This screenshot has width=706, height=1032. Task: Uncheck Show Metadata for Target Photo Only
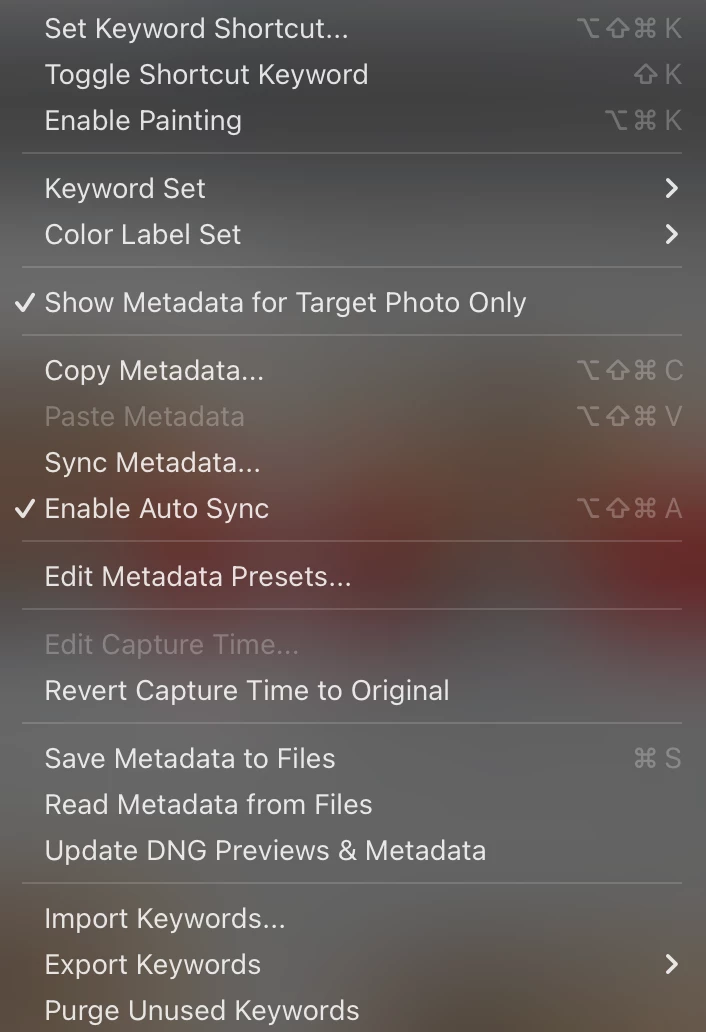pyautogui.click(x=285, y=303)
